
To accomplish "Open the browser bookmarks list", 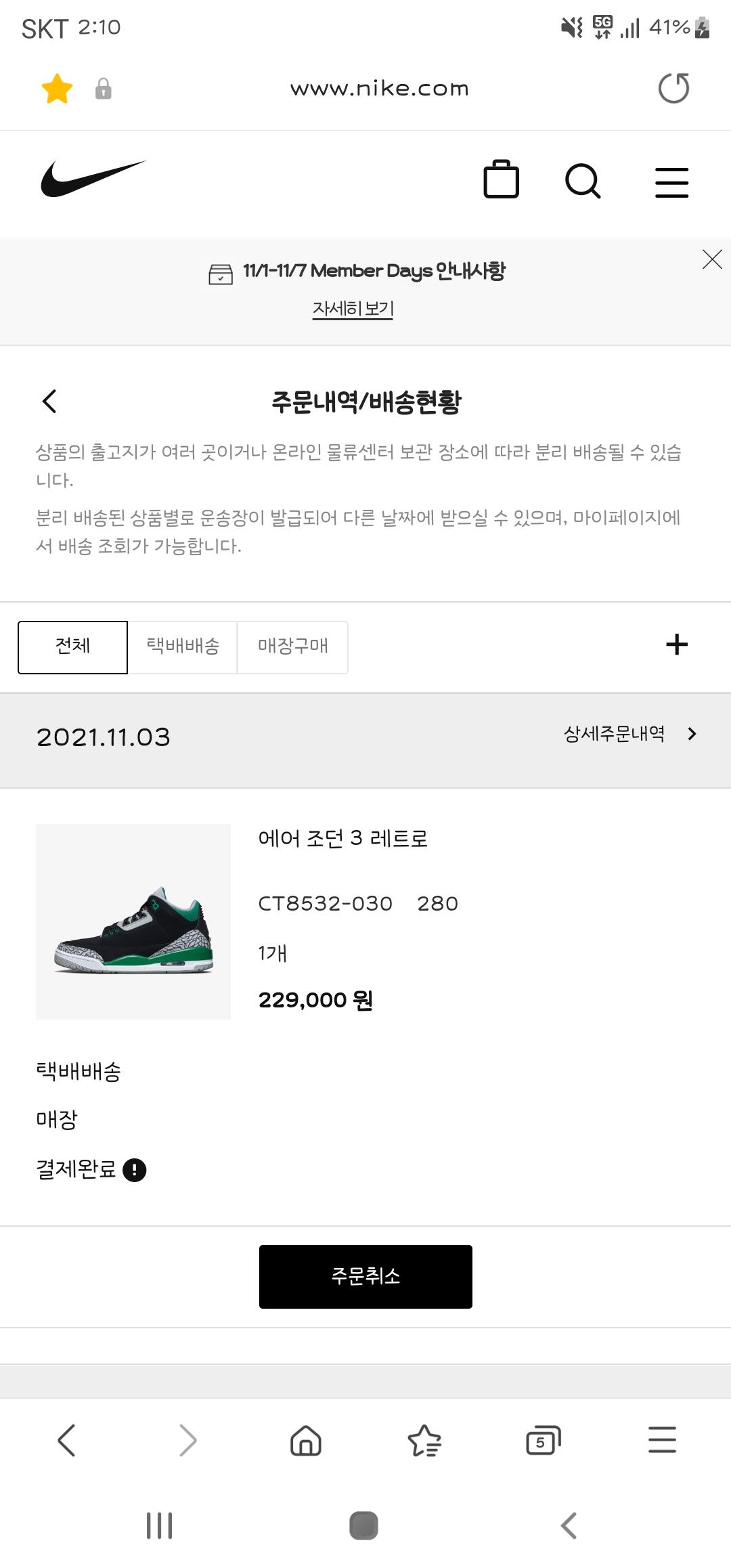I will 424,1440.
